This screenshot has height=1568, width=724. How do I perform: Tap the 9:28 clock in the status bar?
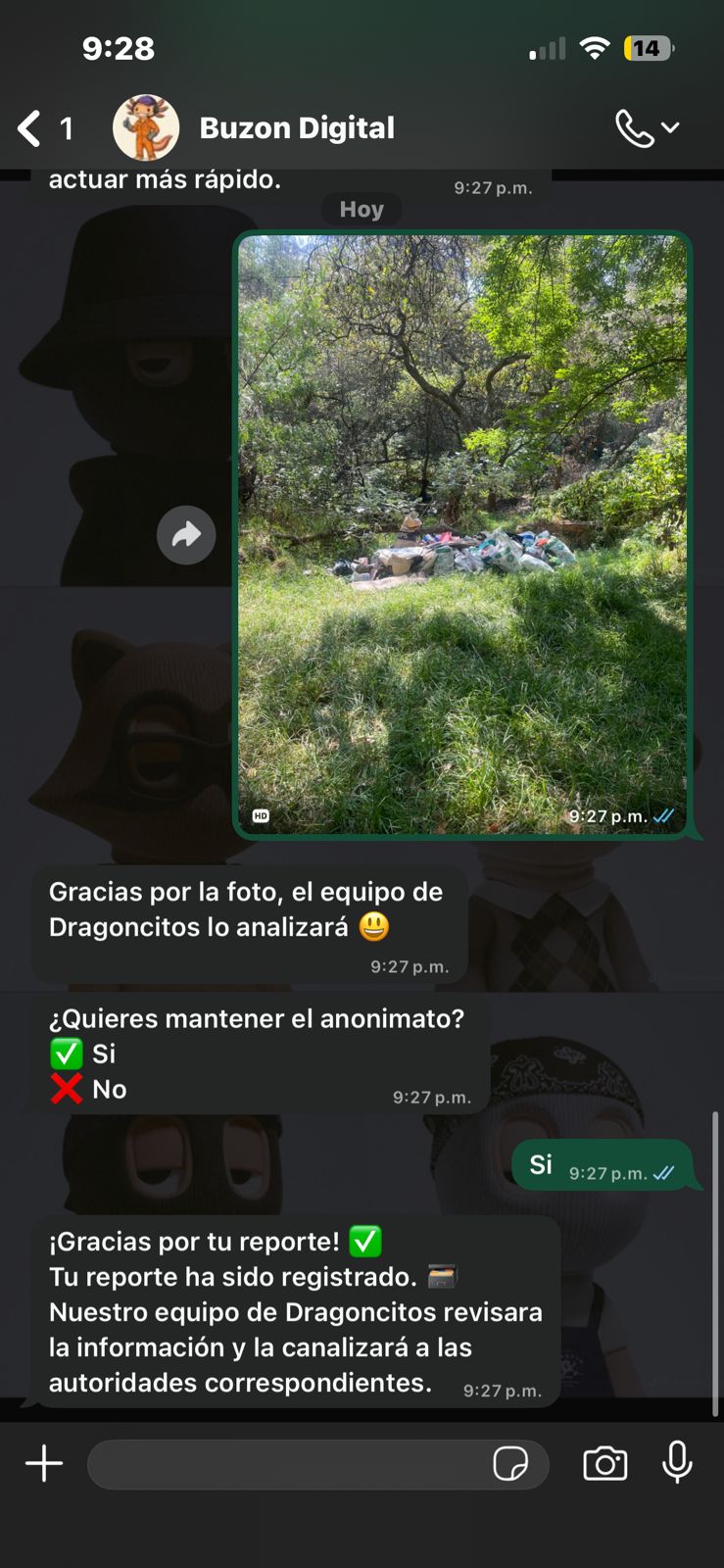[119, 46]
